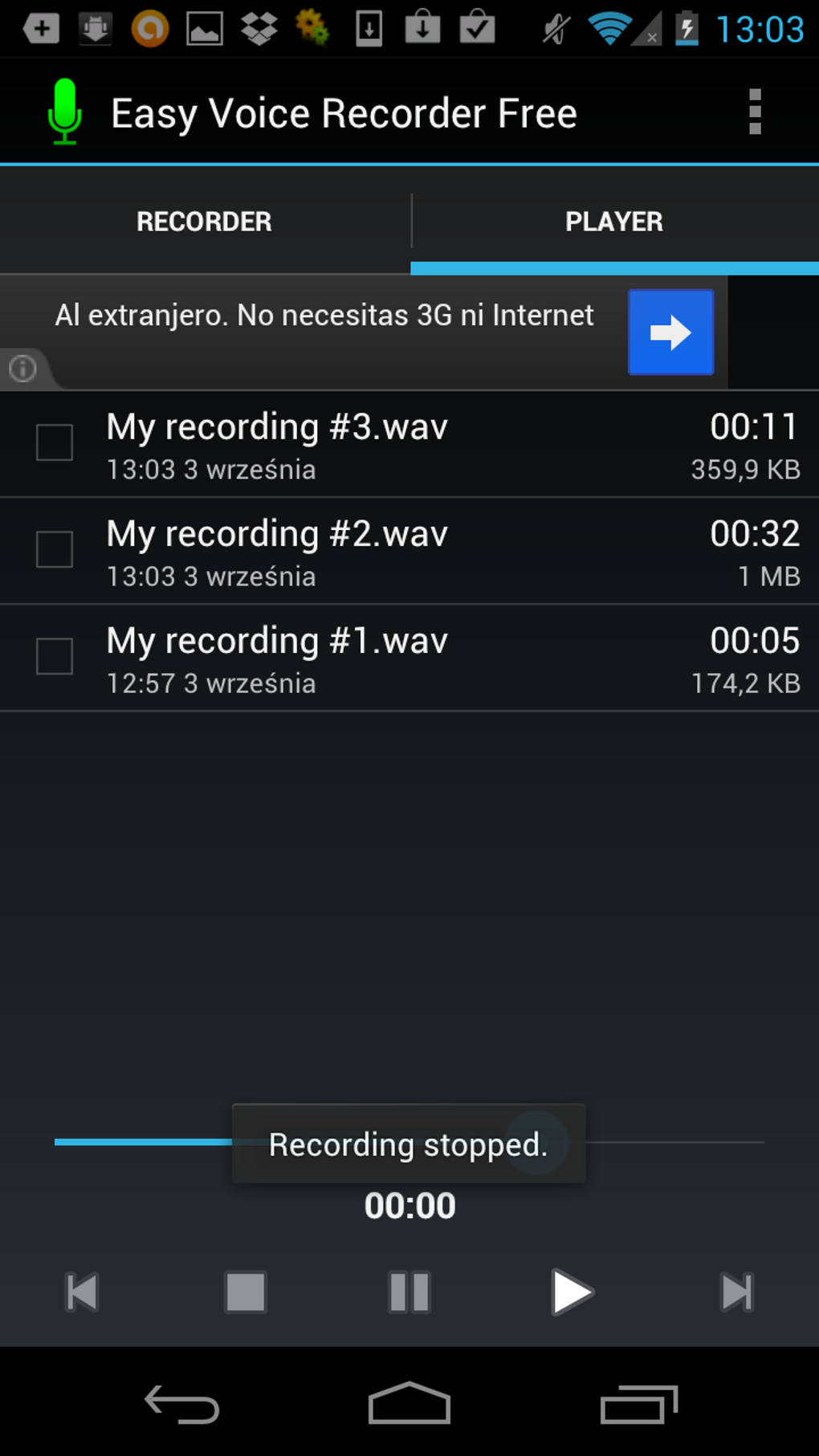Switch to the Recorder tab
Viewport: 819px width, 1456px height.
(x=204, y=222)
